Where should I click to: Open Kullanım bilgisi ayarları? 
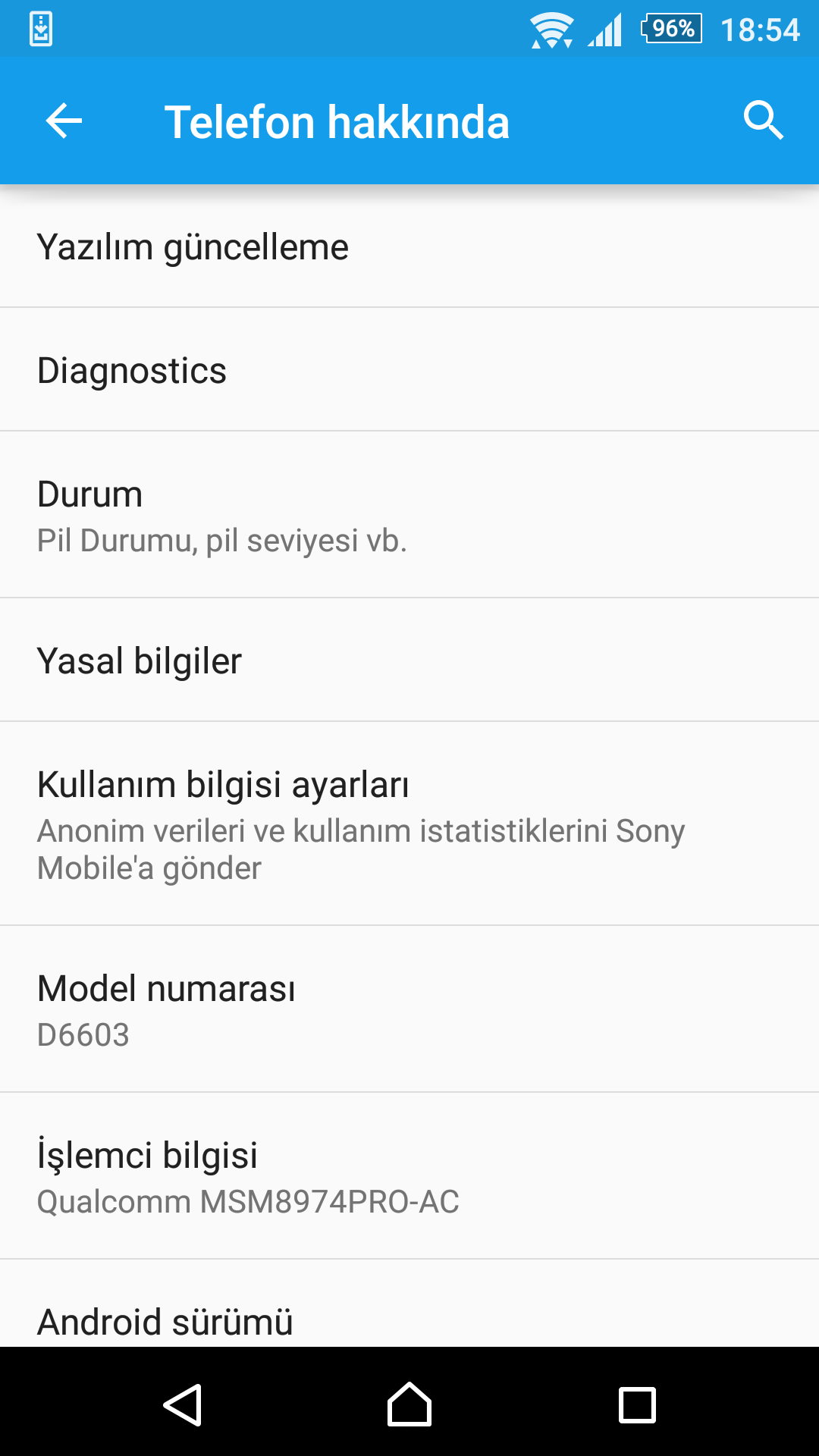pyautogui.click(x=409, y=824)
